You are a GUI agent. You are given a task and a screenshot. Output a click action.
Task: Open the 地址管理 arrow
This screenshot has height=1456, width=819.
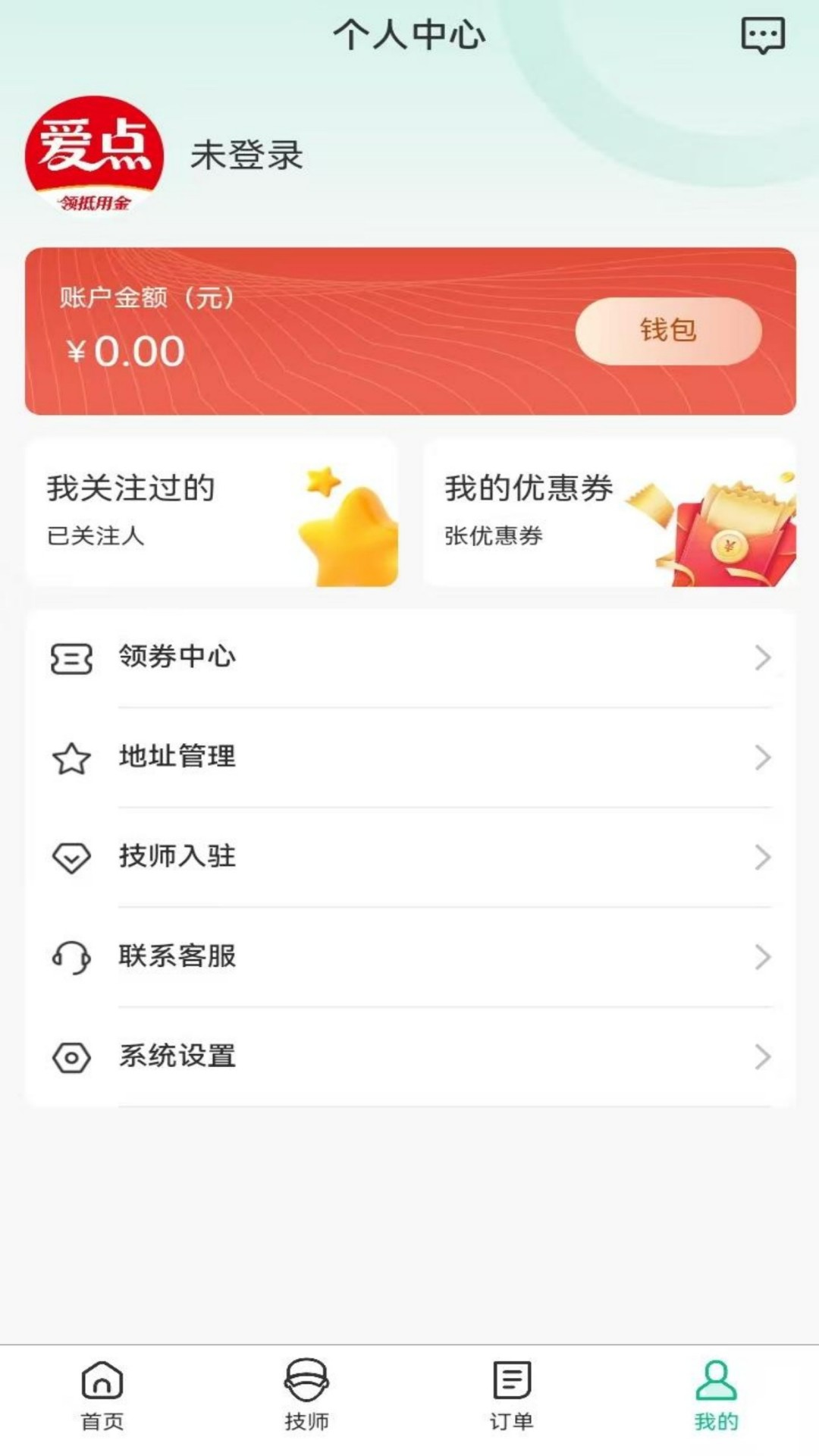762,757
